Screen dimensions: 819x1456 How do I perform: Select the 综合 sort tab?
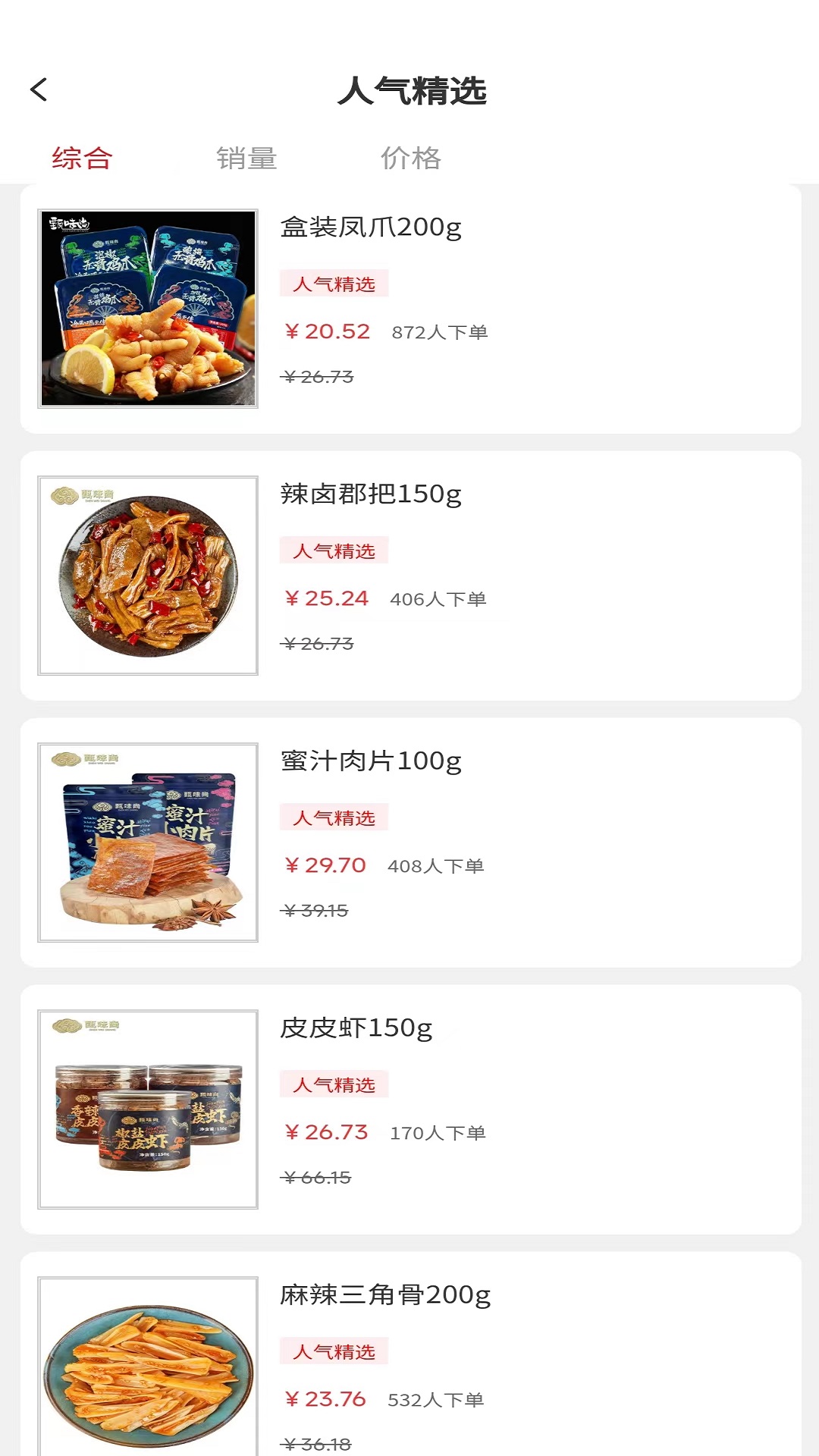click(80, 158)
